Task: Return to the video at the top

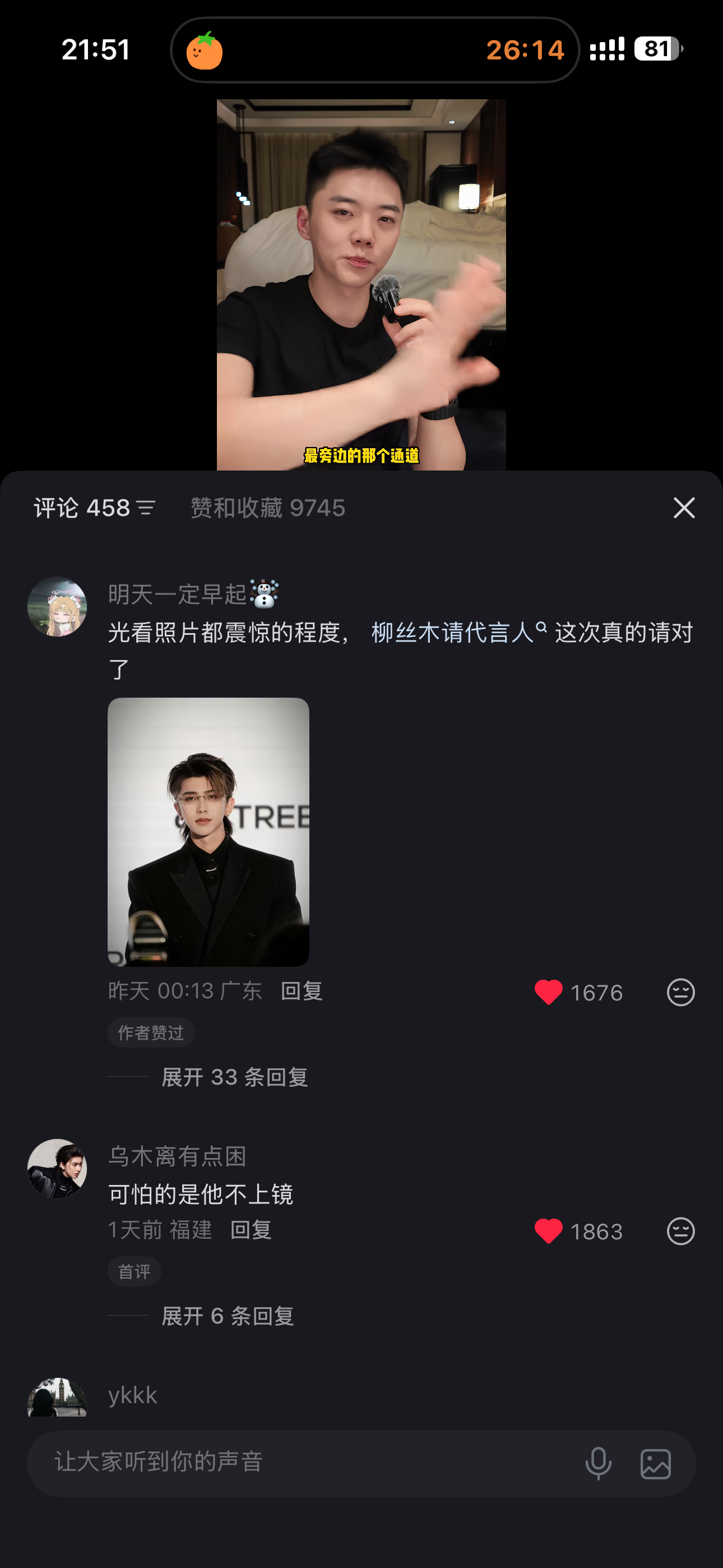Action: click(x=361, y=284)
